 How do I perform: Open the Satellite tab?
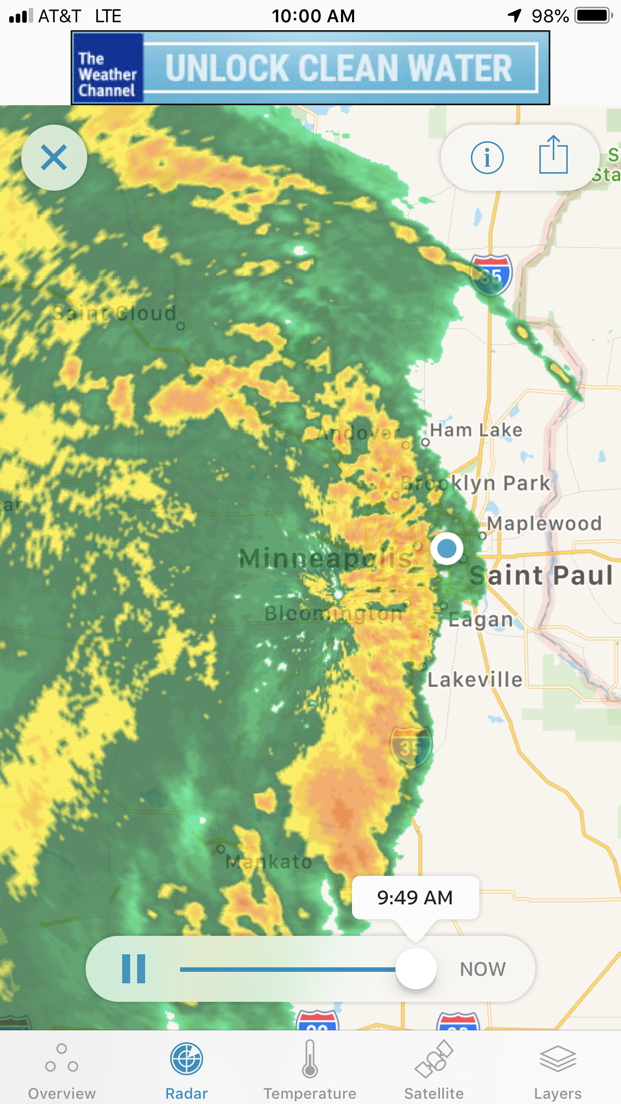(434, 1069)
